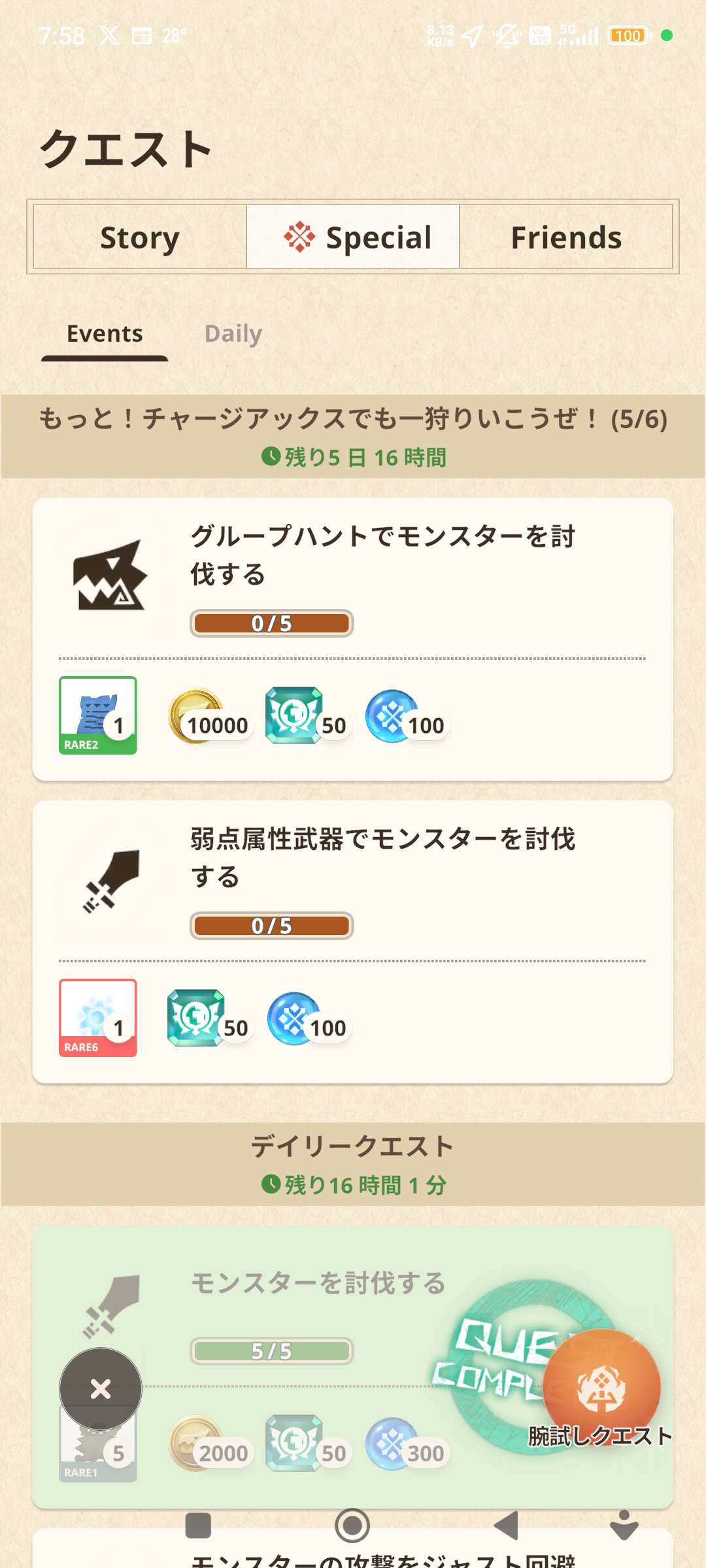Switch to the Daily sub-tab
The image size is (706, 1568).
click(x=233, y=334)
